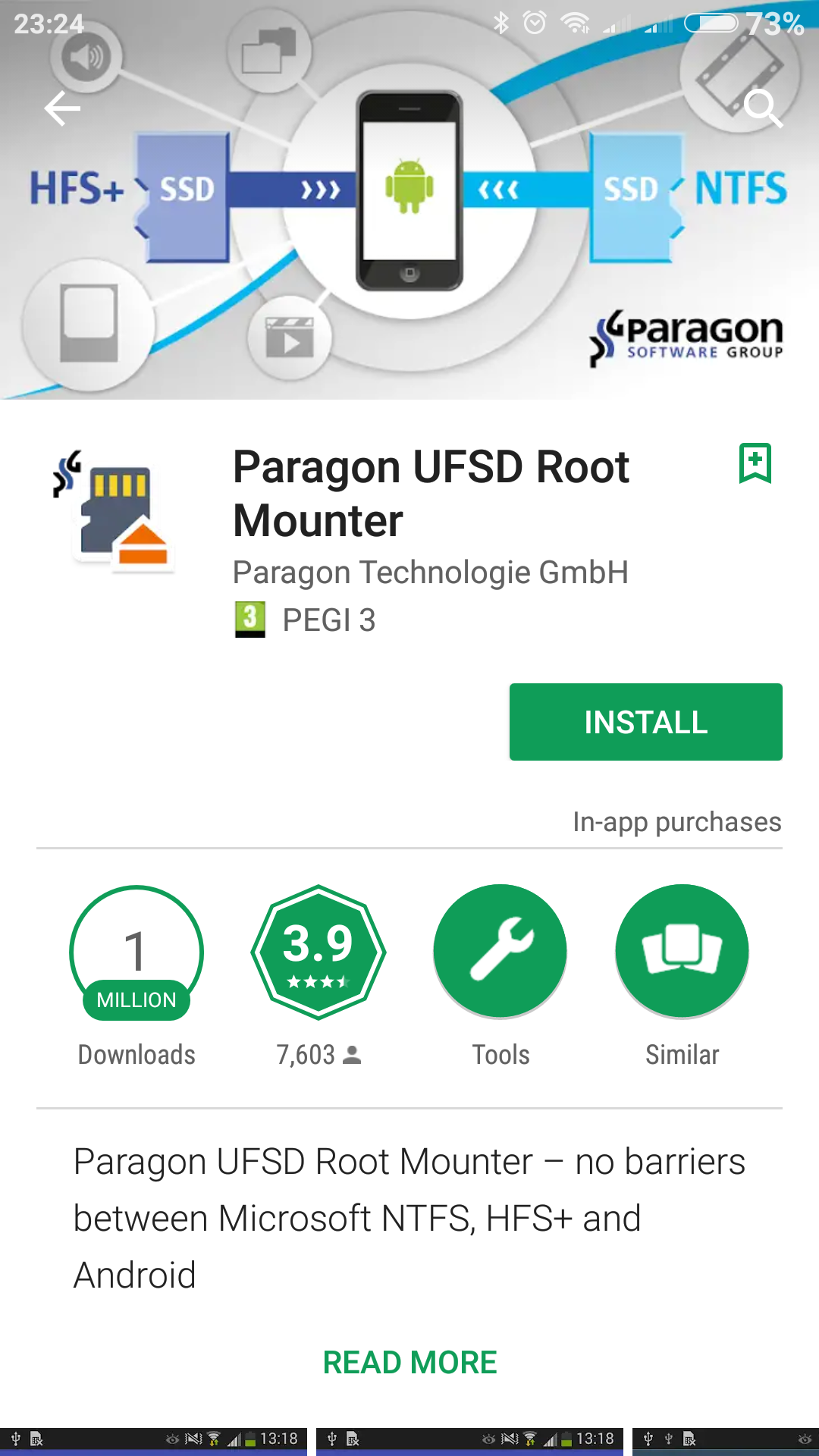The image size is (819, 1456).
Task: Open the second app screenshot
Action: (x=469, y=1441)
